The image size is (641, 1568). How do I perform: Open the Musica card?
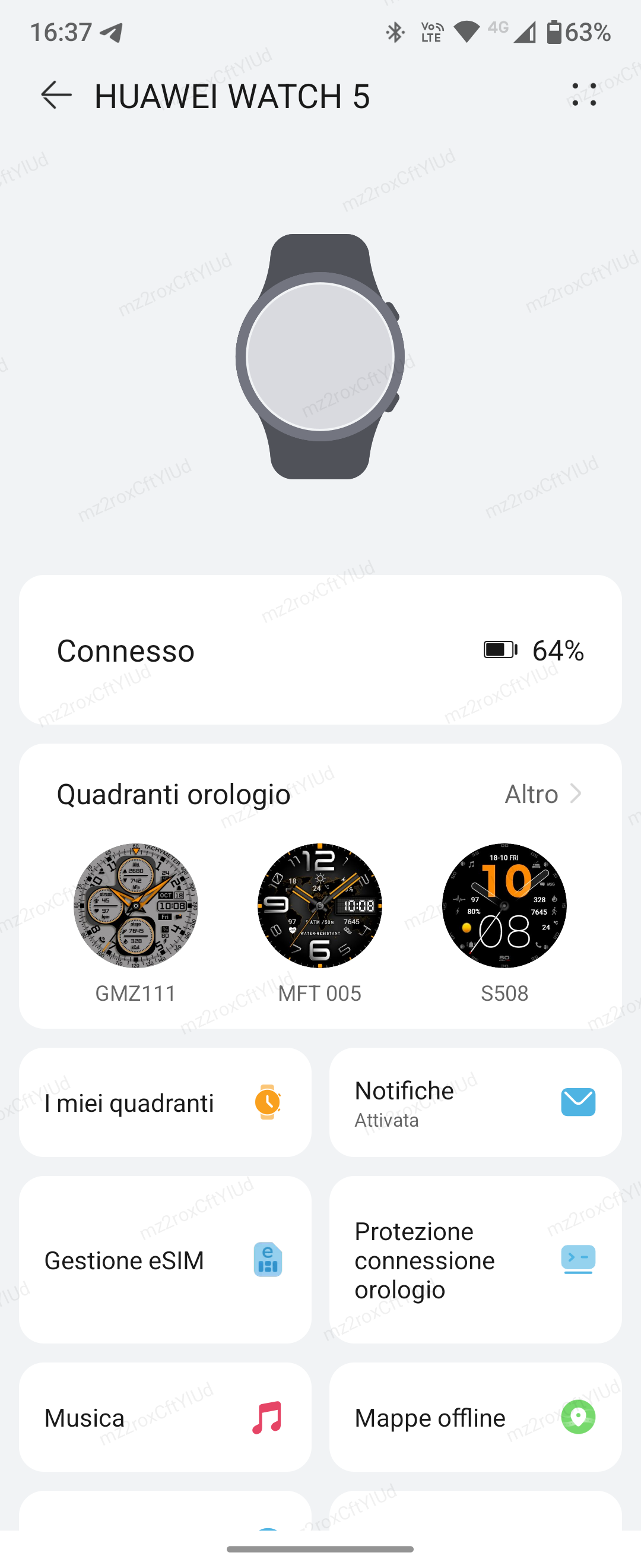point(165,1418)
